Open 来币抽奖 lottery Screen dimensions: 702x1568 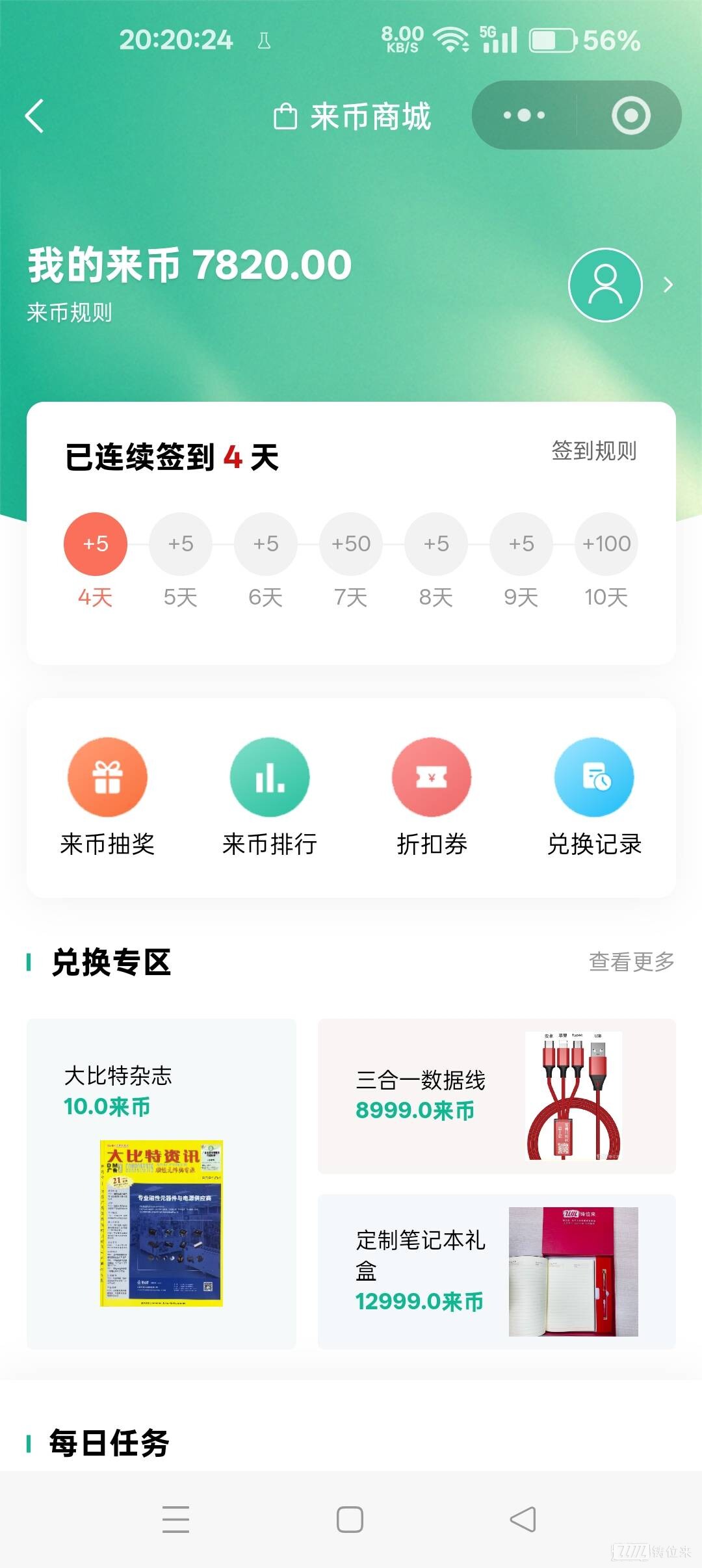107,796
